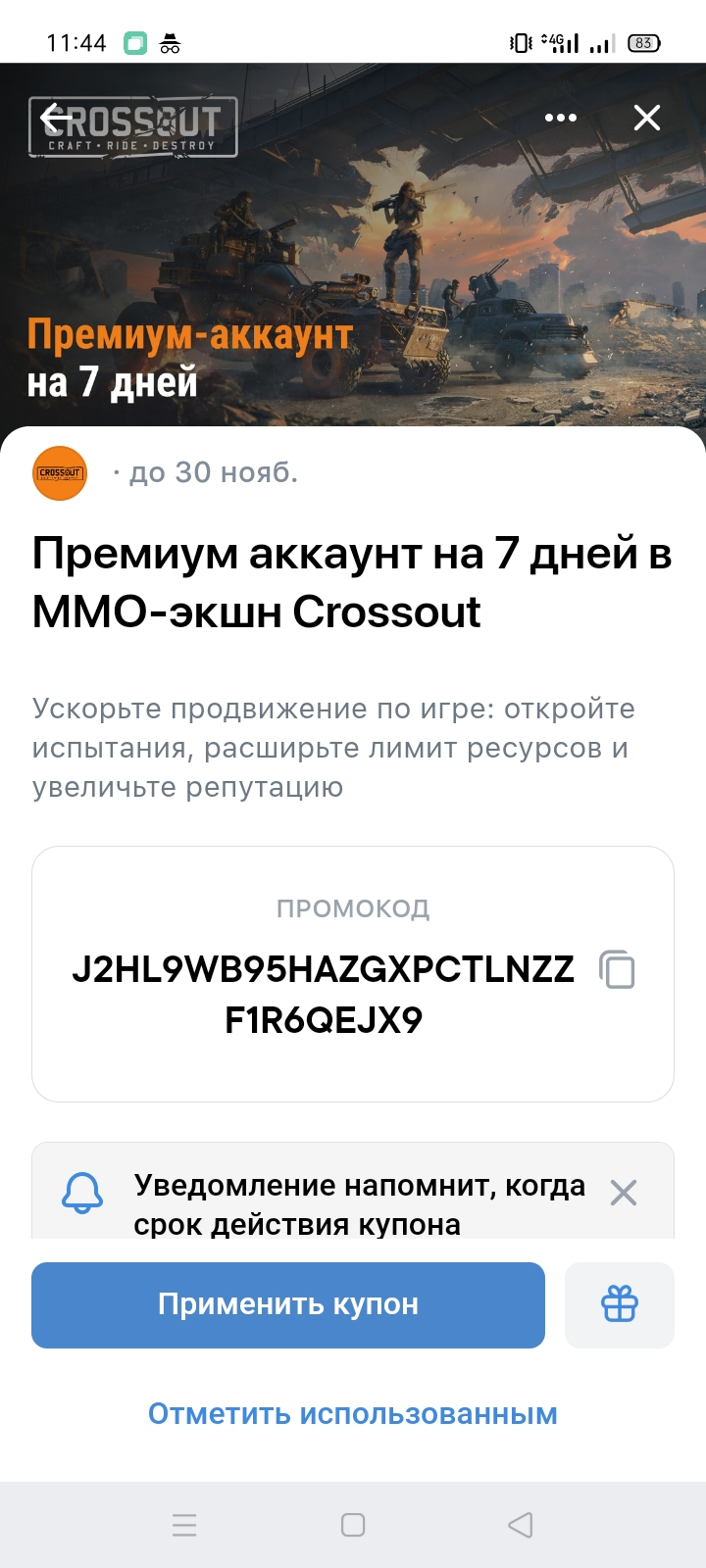706x1568 pixels.
Task: Dismiss the coupon expiry notification banner
Action: [624, 1193]
